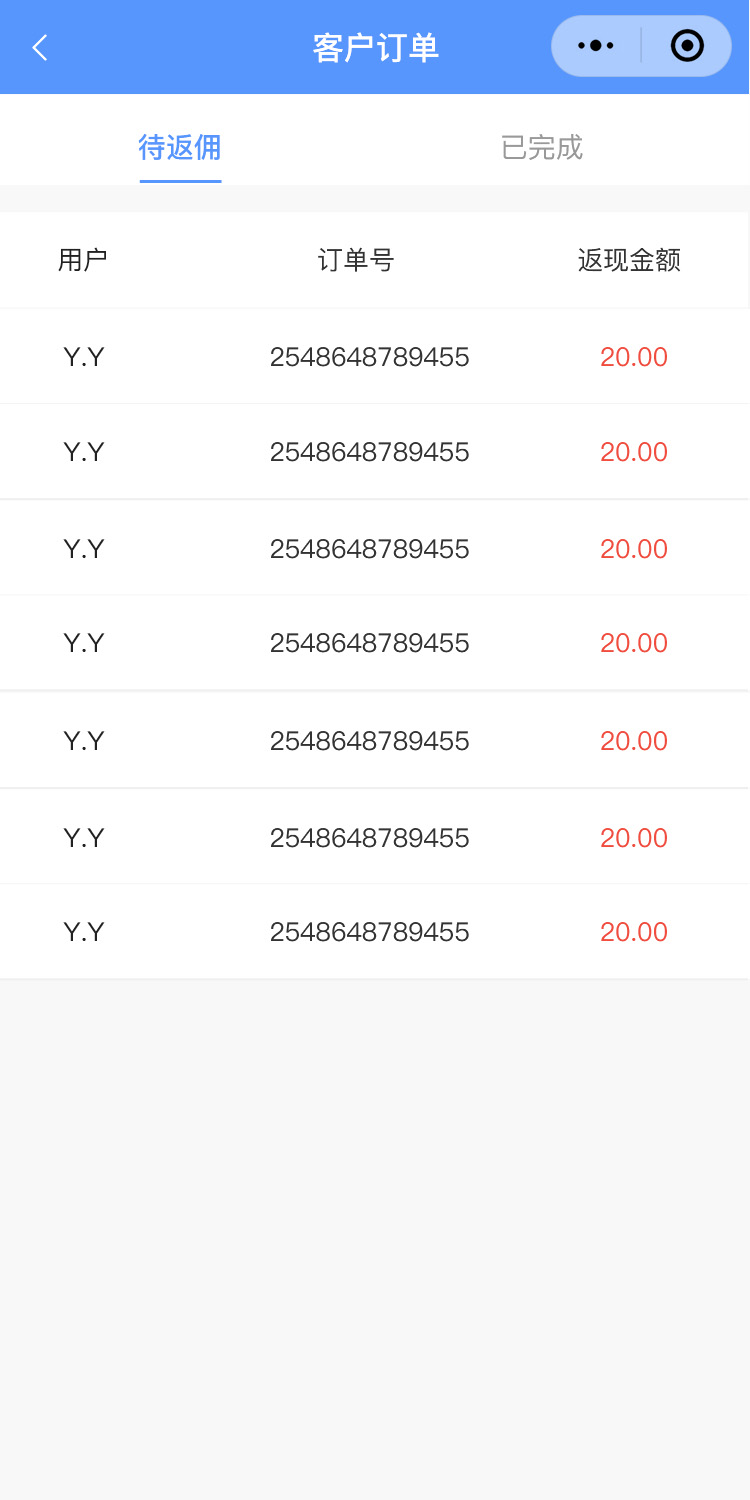Image resolution: width=750 pixels, height=1500 pixels.
Task: Close the mini program via circle icon
Action: 687,46
